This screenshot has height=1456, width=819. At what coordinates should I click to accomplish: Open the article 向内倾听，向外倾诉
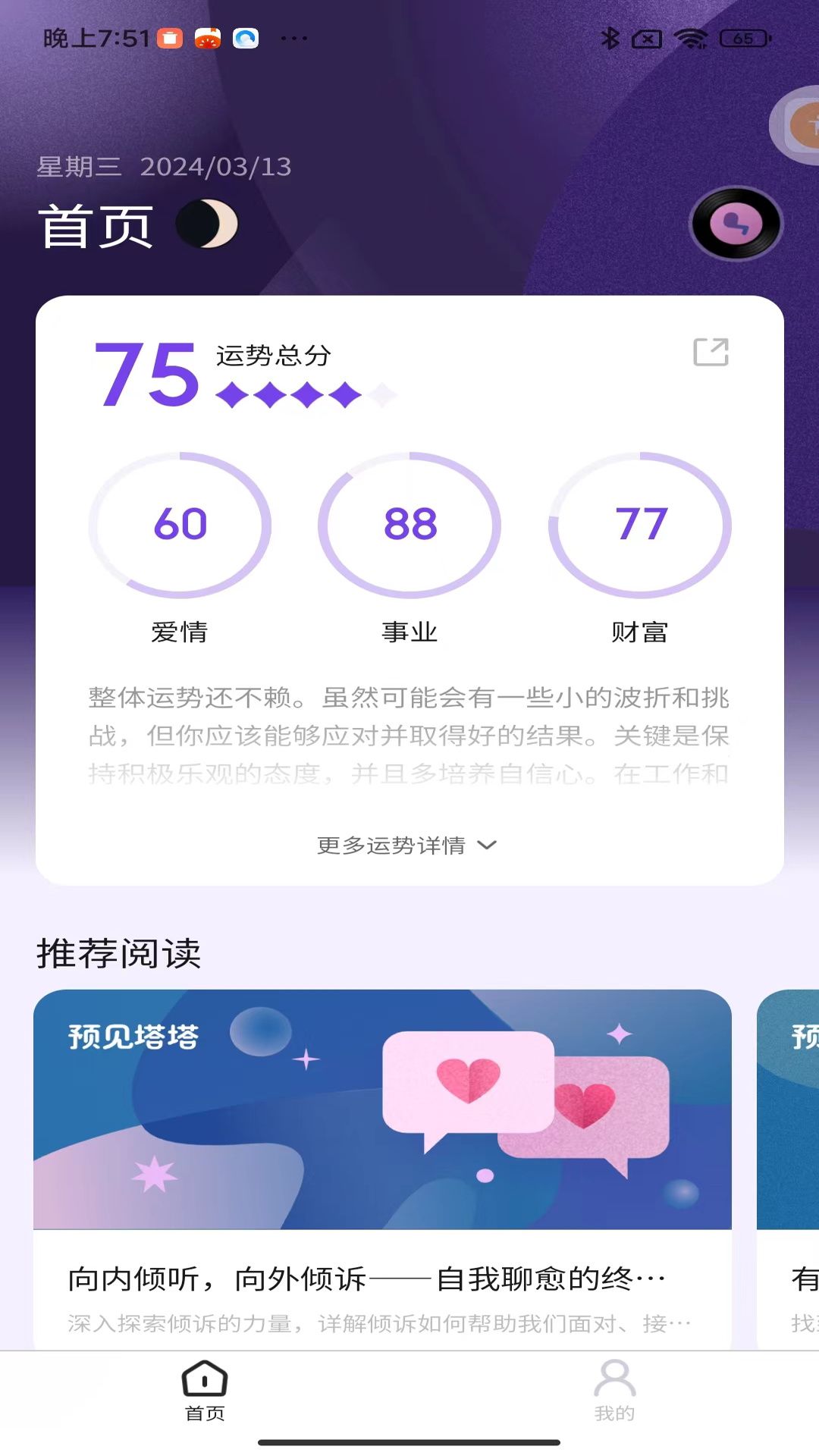(x=364, y=1277)
